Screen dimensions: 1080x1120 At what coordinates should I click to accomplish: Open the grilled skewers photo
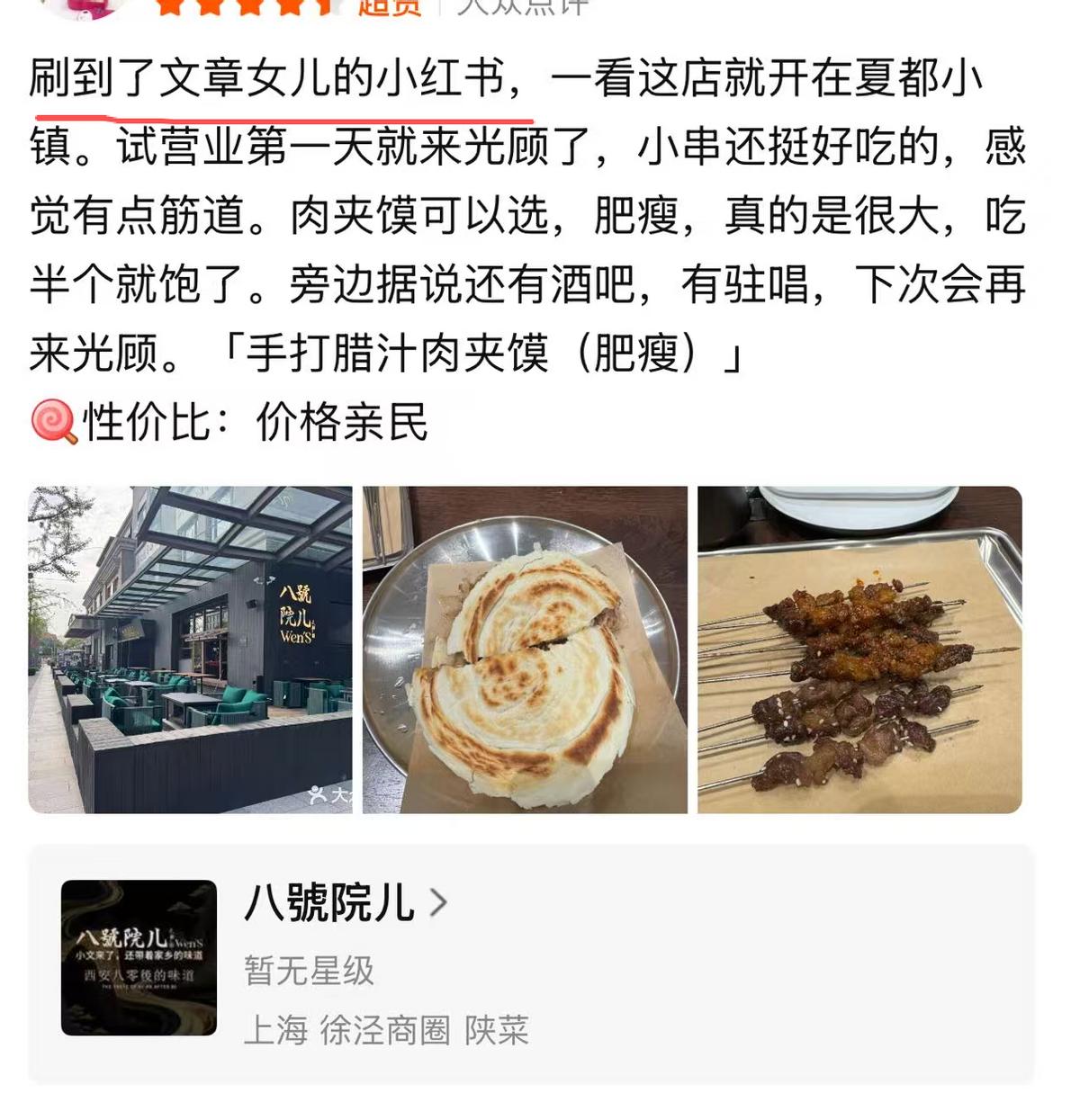point(859,650)
